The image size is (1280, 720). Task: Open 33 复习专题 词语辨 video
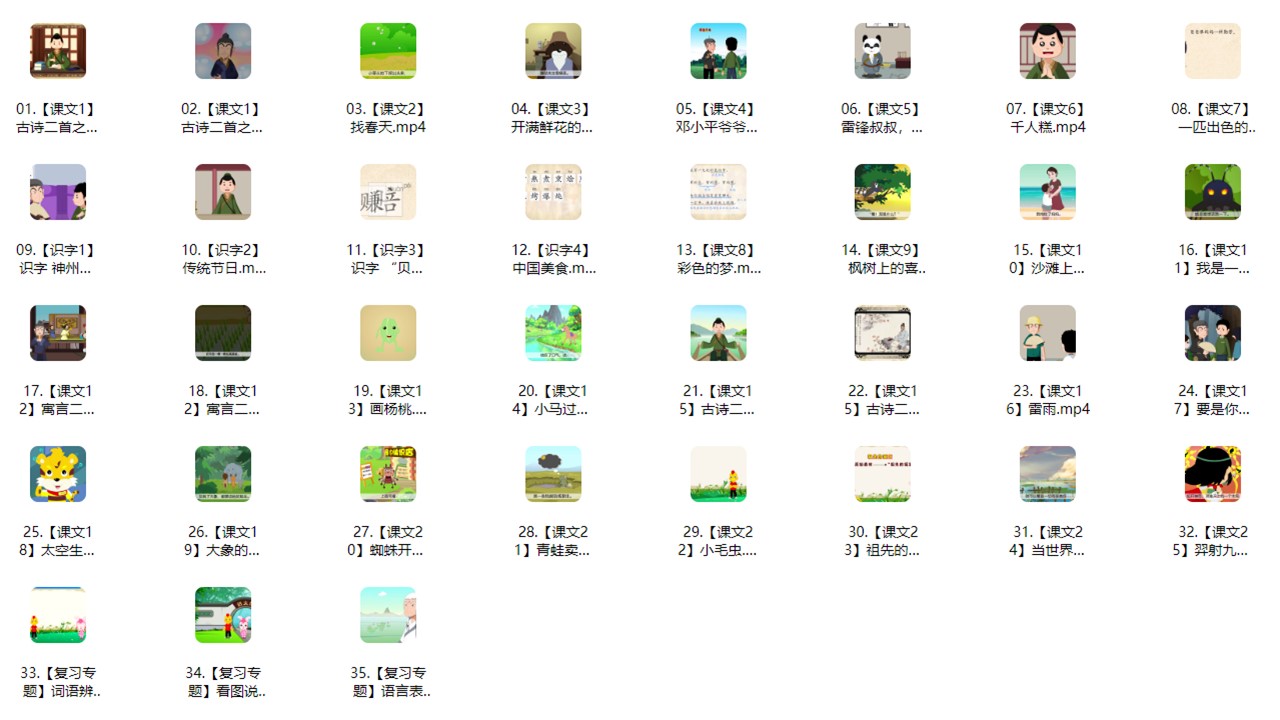[58, 616]
